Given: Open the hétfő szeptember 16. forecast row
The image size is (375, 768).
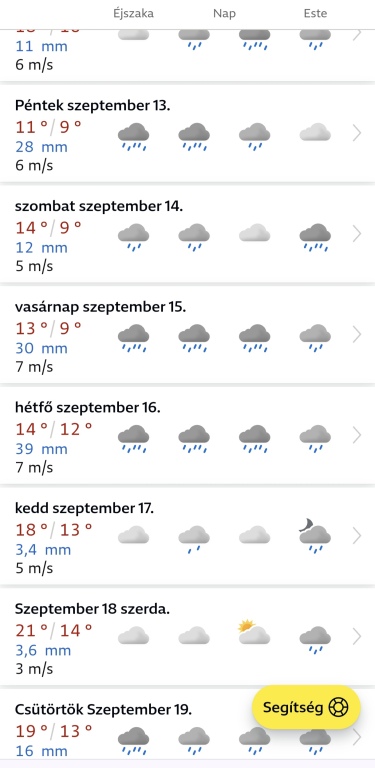Looking at the screenshot, I should [x=188, y=436].
